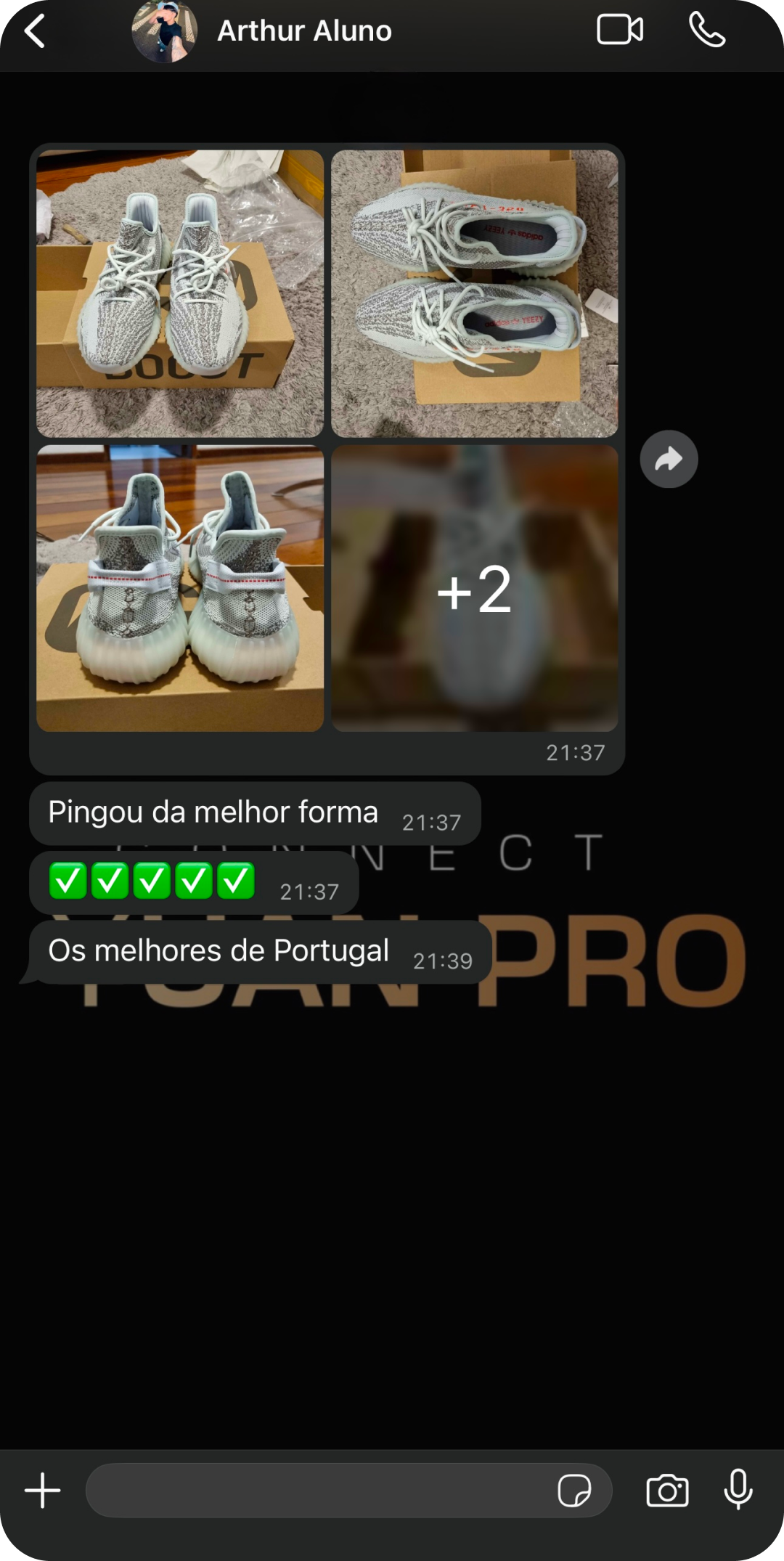Open Arthur Aluno's contact info
This screenshot has height=1561, width=784.
click(303, 31)
